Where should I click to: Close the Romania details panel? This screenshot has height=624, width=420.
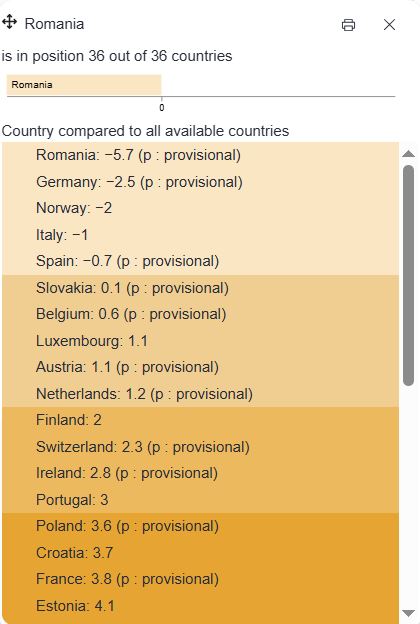[389, 25]
